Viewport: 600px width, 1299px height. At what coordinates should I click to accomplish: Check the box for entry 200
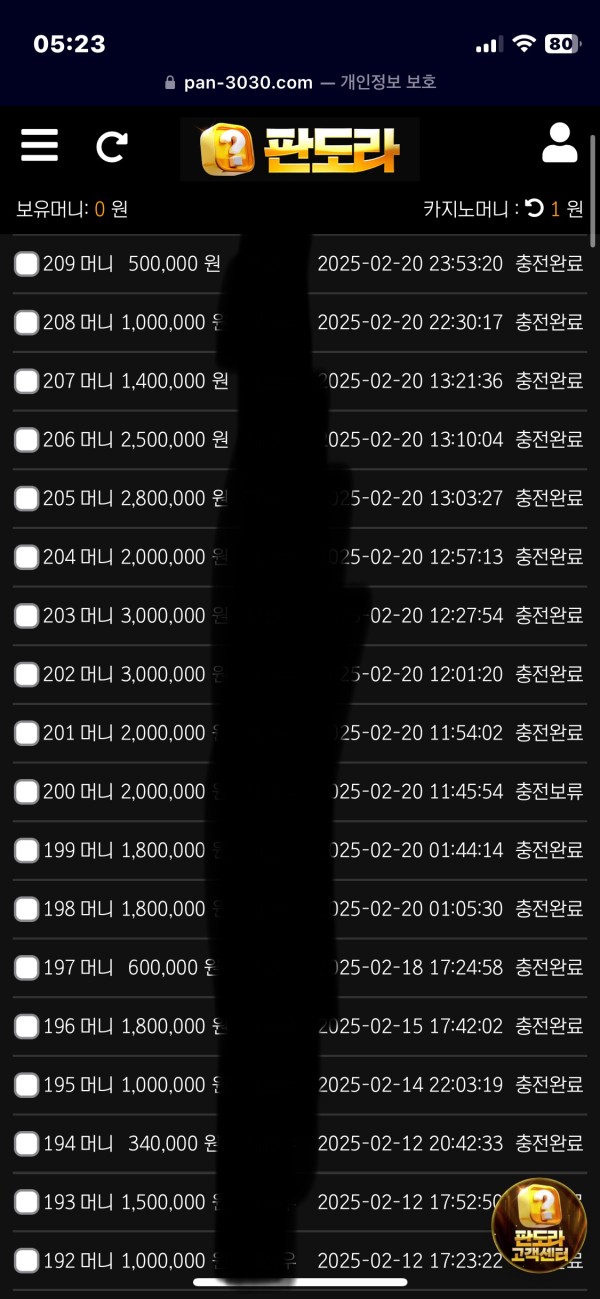coord(27,792)
